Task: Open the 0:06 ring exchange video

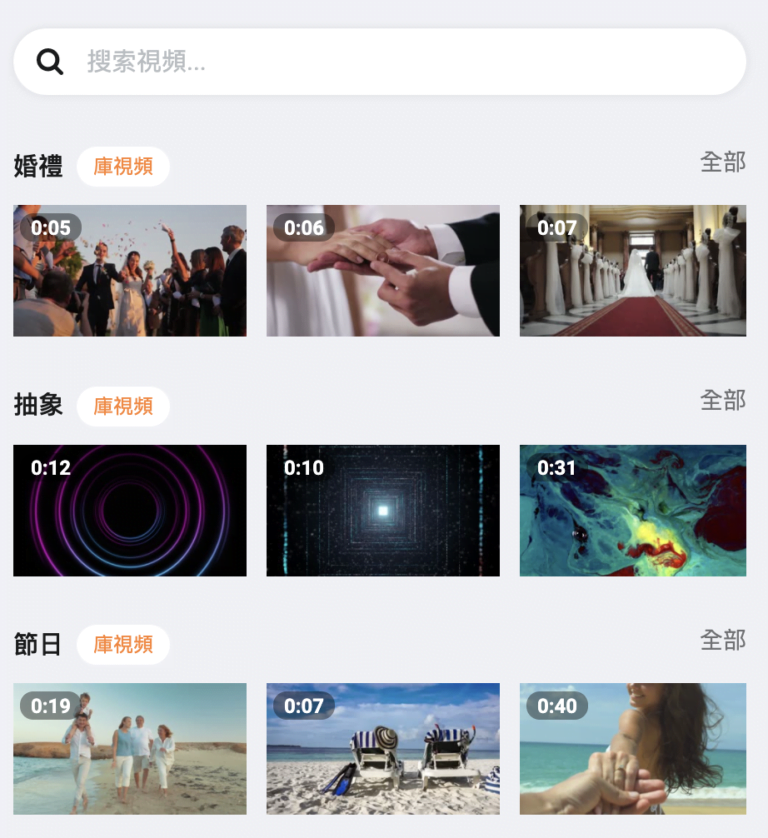Action: (383, 271)
